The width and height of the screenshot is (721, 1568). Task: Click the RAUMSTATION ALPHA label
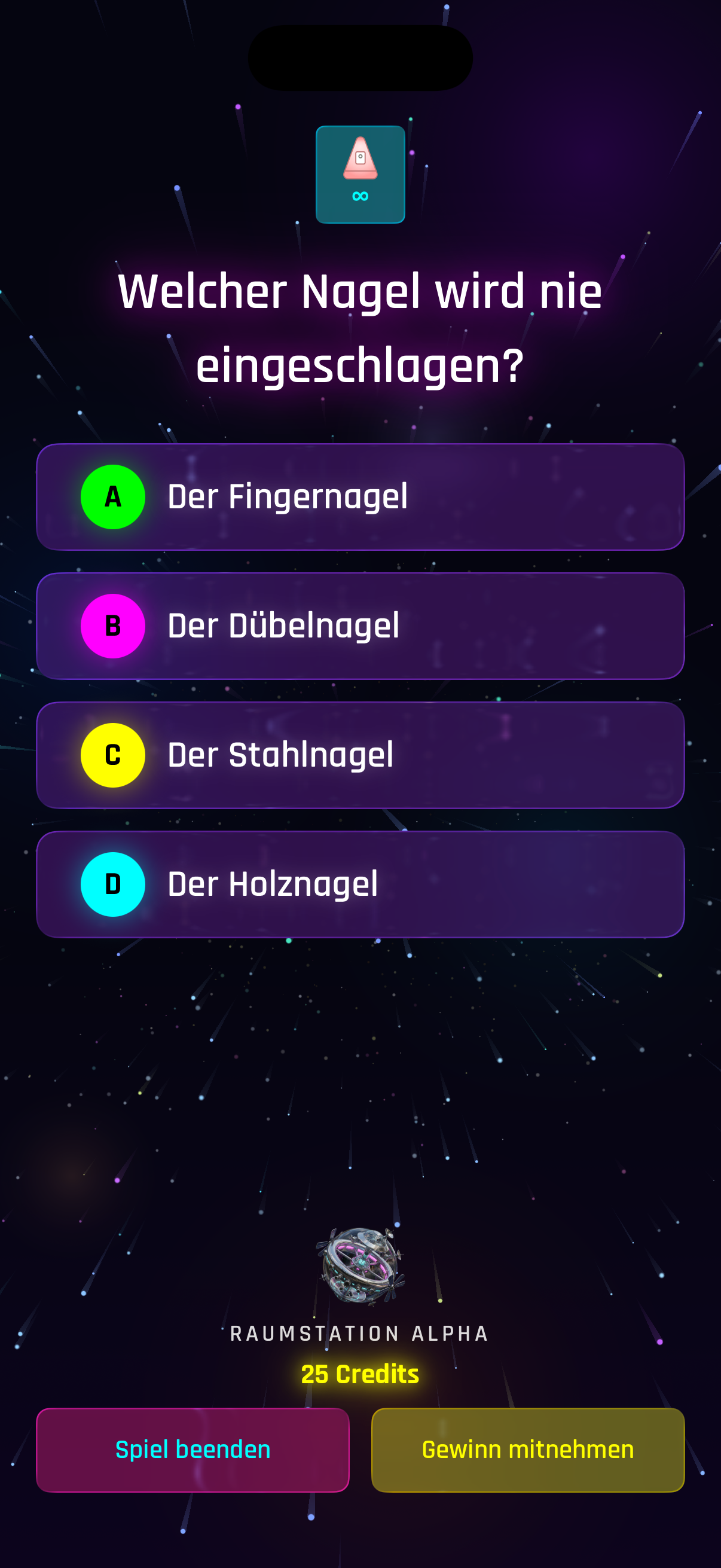pos(360,1333)
